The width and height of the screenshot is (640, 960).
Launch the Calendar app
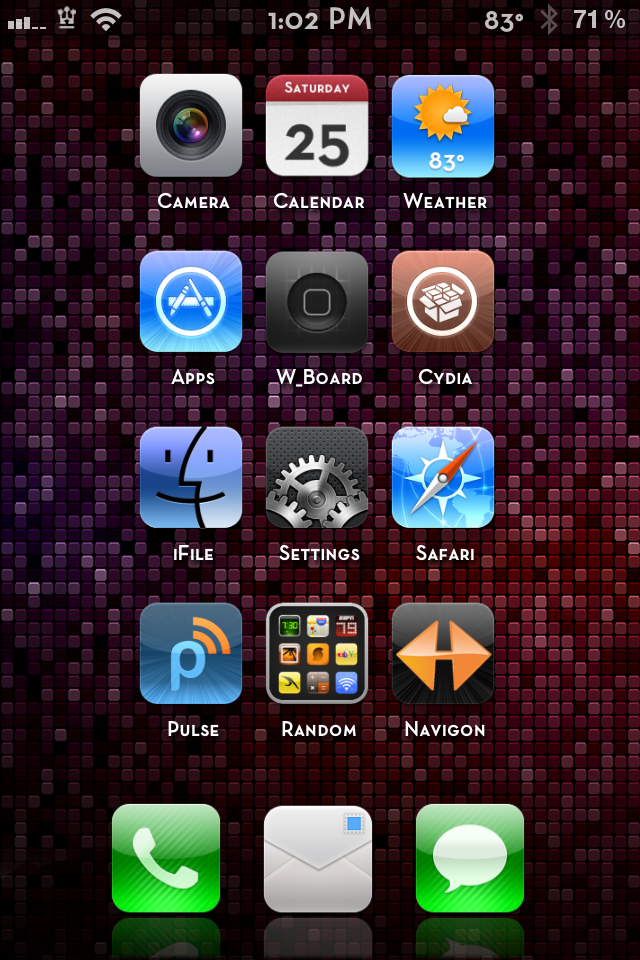coord(317,126)
